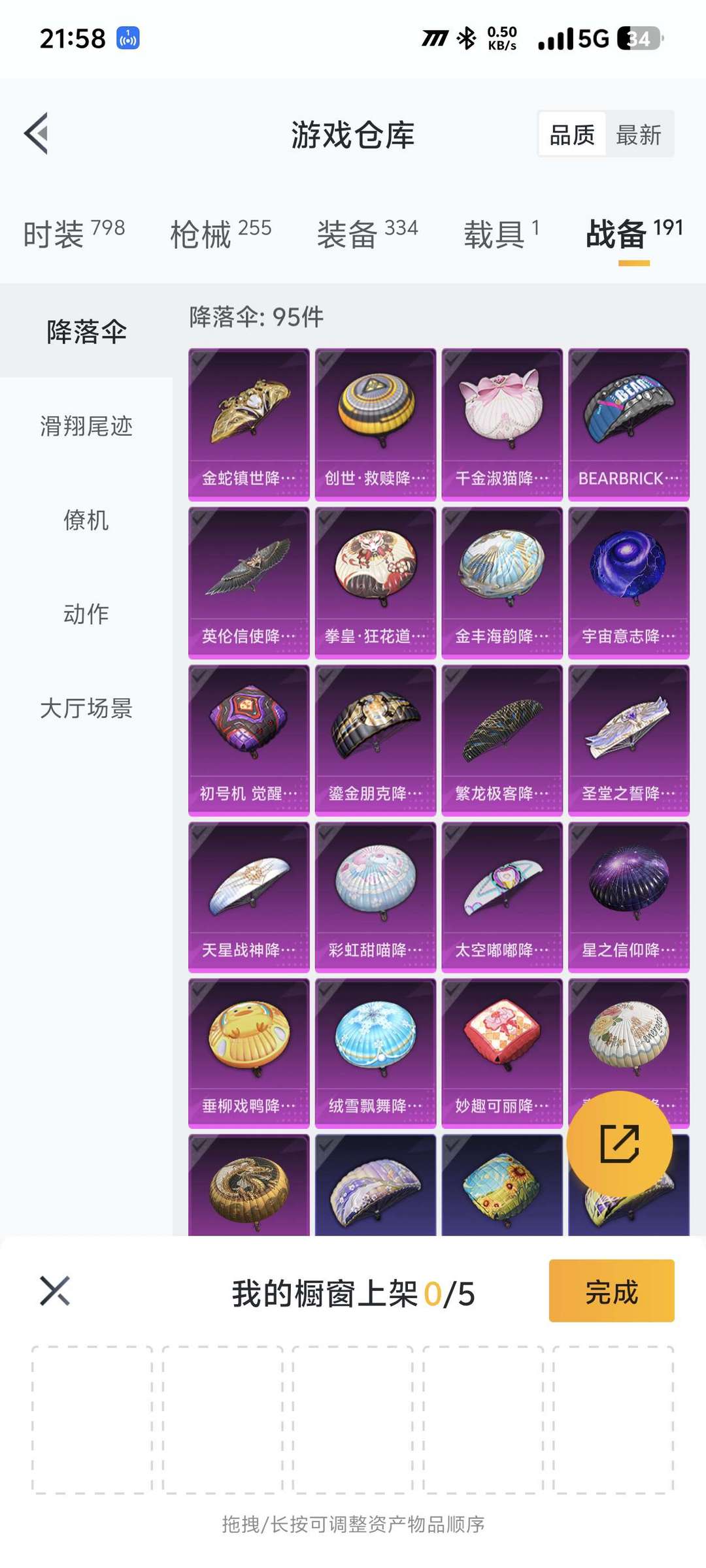706x1568 pixels.
Task: Sort items by 最新
Action: point(639,135)
